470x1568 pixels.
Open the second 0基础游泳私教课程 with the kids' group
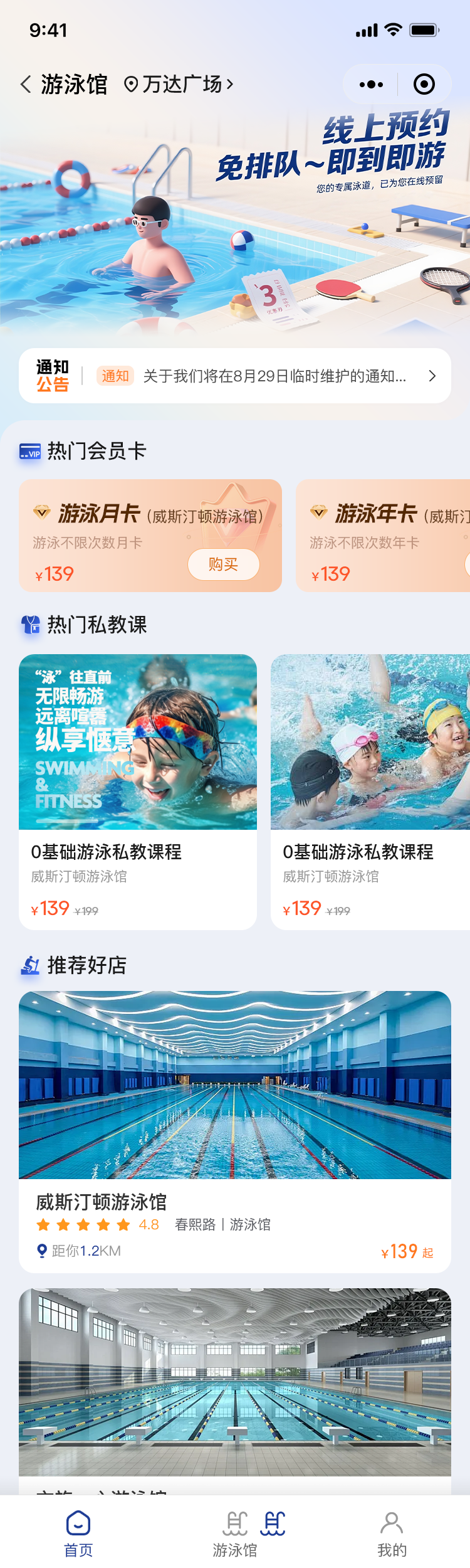[x=370, y=792]
